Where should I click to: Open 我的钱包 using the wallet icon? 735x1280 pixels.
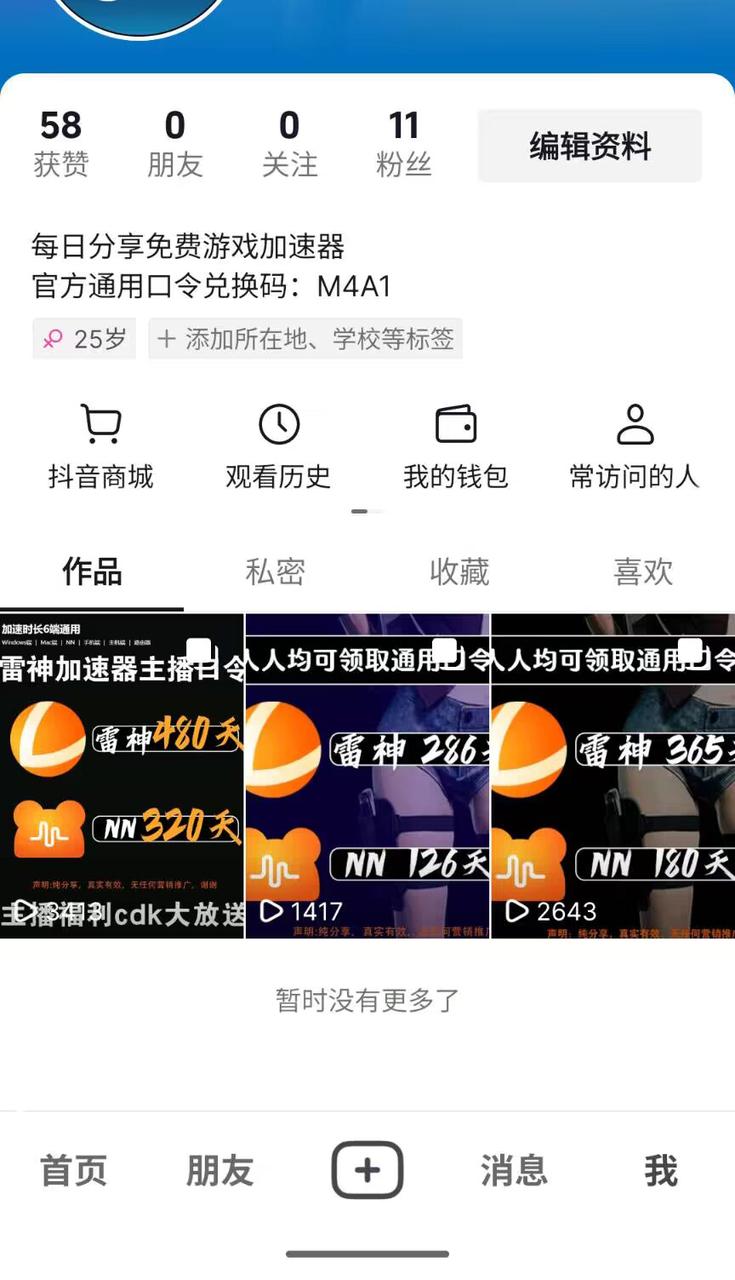click(x=457, y=442)
